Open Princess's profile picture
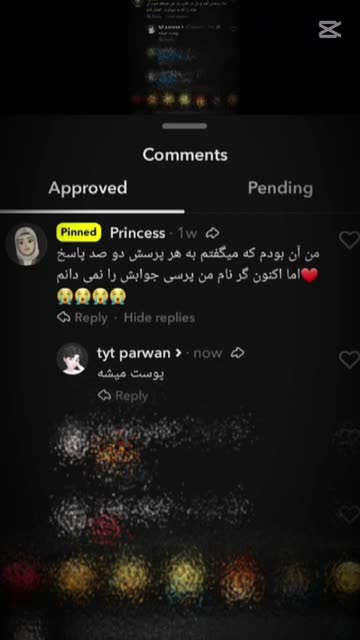The height and width of the screenshot is (640, 360). point(27,245)
